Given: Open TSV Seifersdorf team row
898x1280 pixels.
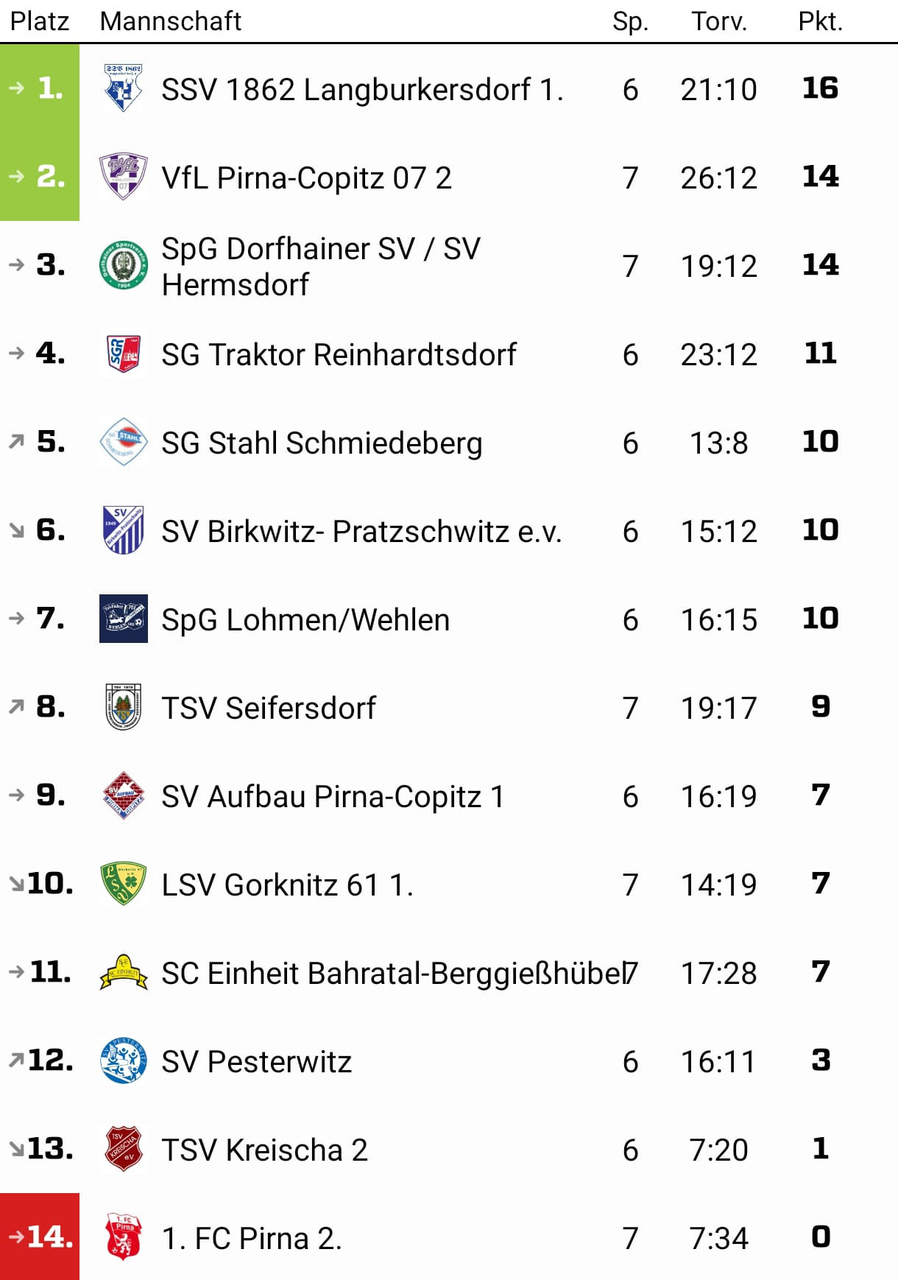Looking at the screenshot, I should [x=268, y=708].
